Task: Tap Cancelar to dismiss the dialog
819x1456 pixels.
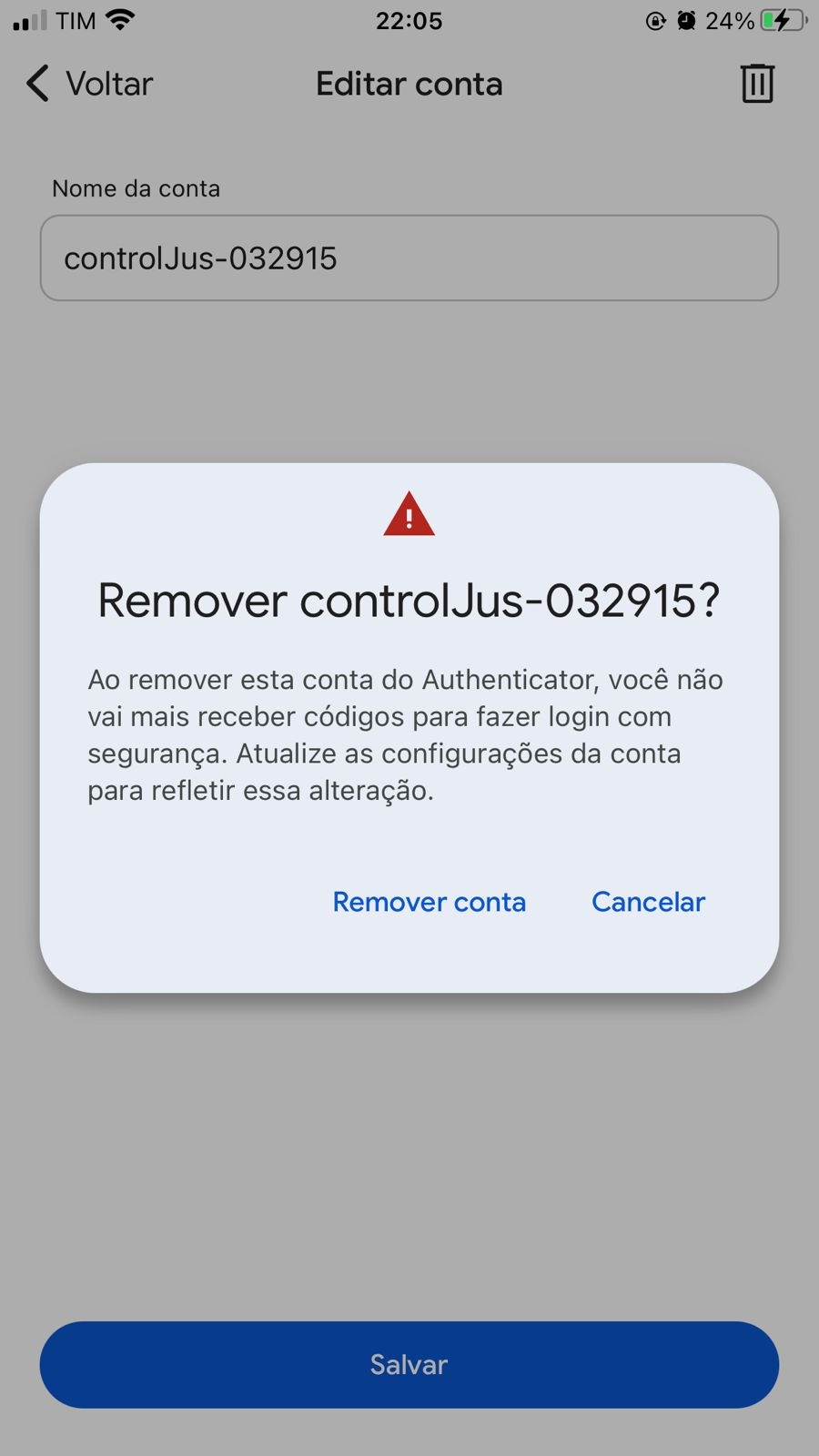Action: click(x=648, y=902)
